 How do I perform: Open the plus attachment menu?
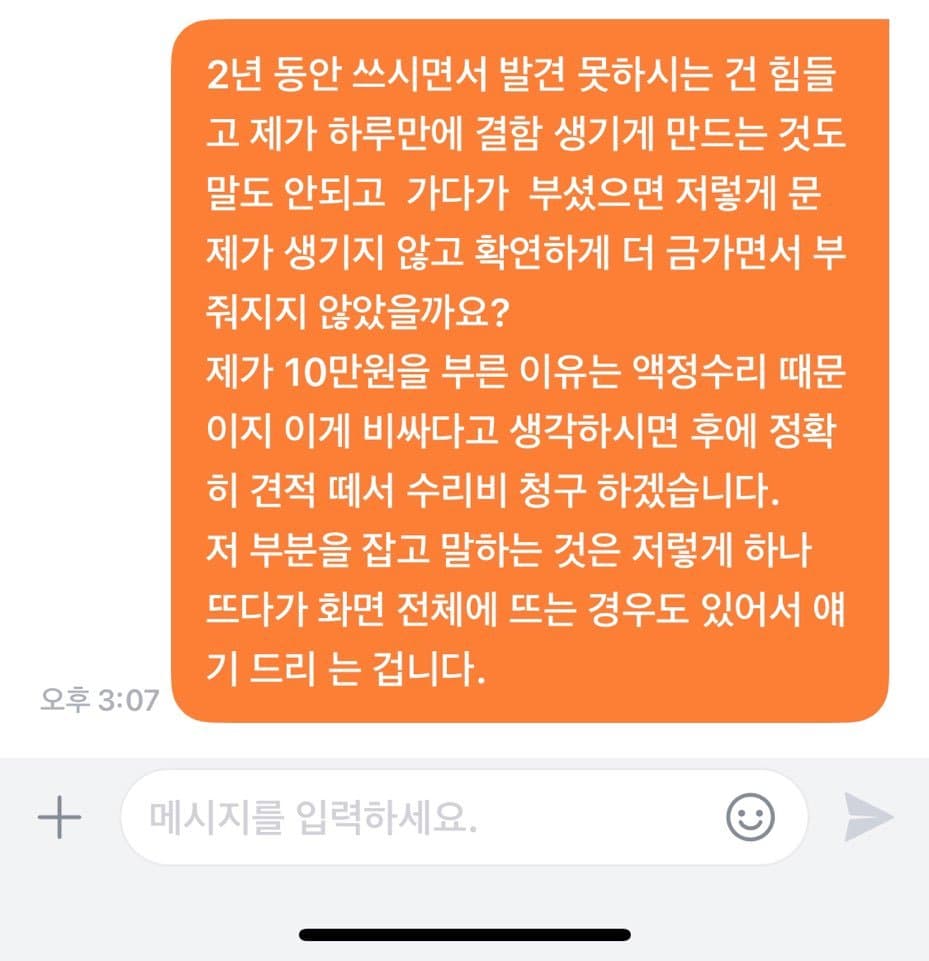58,819
